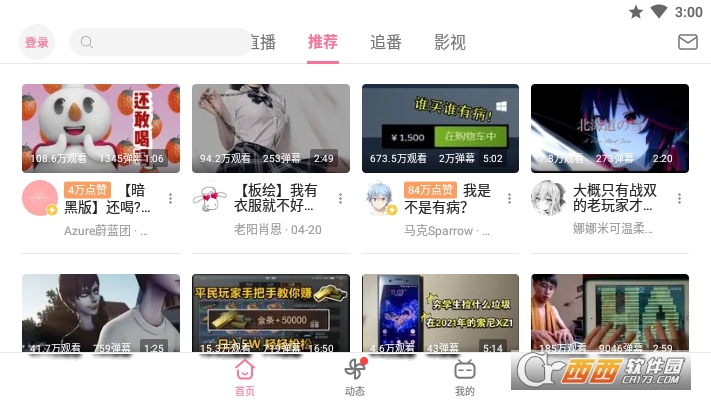
Task: Open the 【板绘】我有衣服就不好 video
Action: point(271,128)
